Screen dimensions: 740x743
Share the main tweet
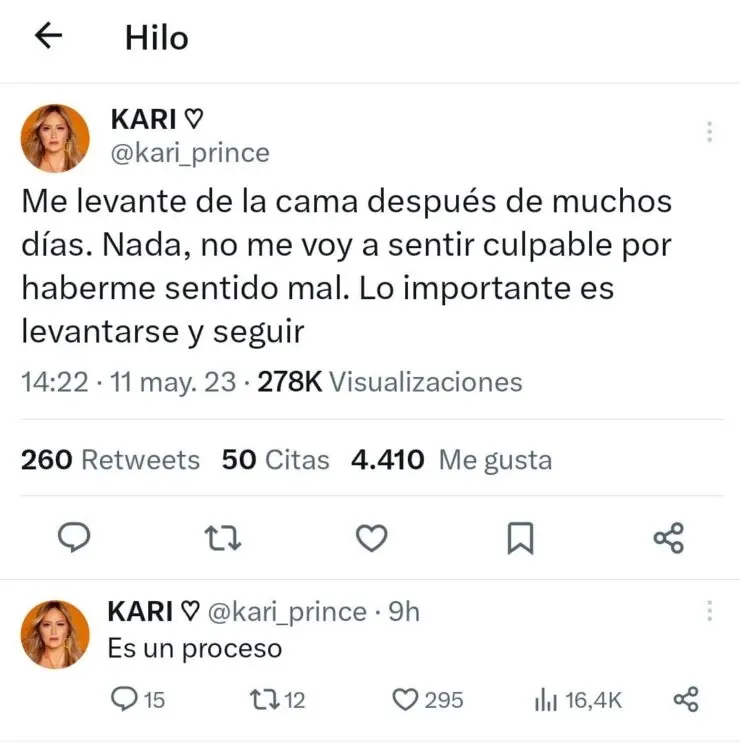click(x=668, y=539)
